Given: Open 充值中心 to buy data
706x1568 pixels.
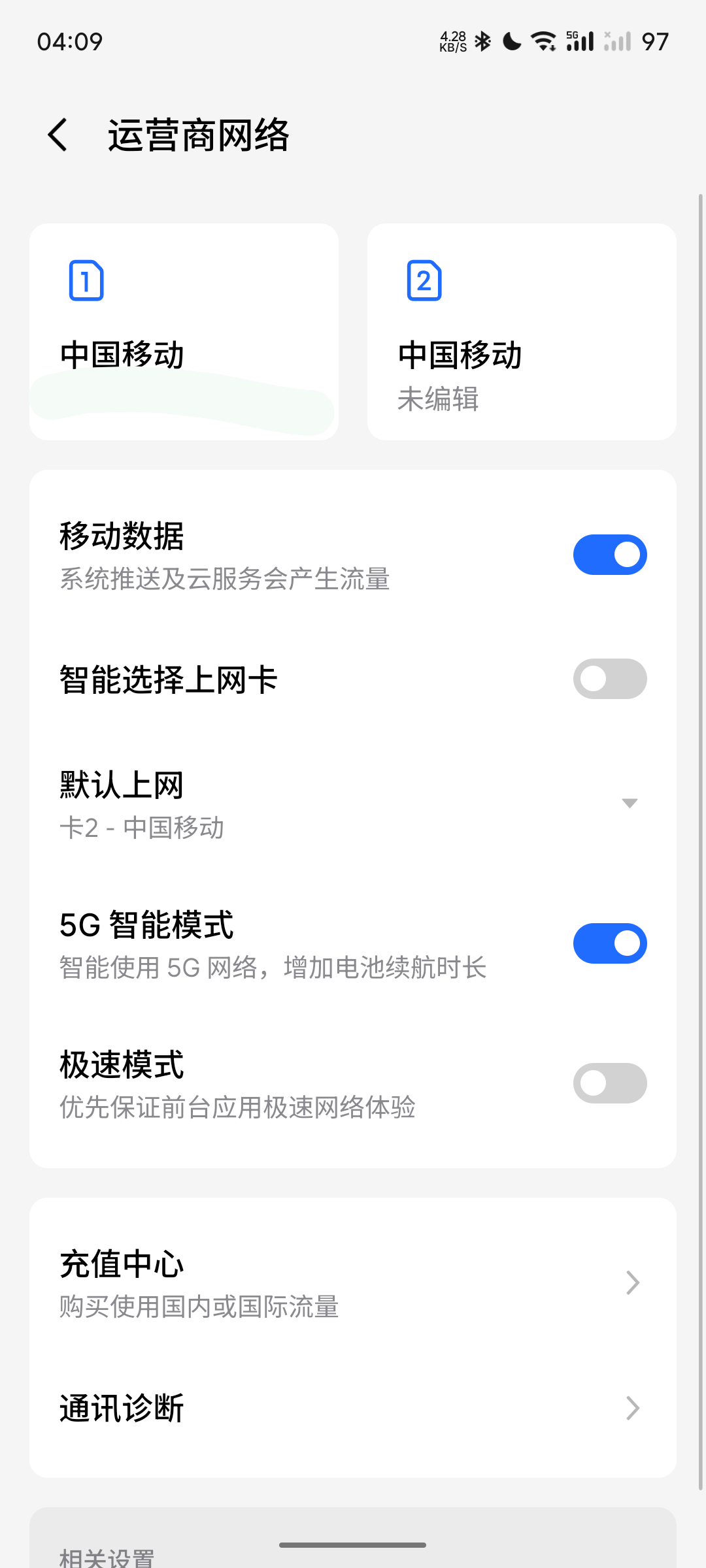Looking at the screenshot, I should click(x=353, y=1283).
